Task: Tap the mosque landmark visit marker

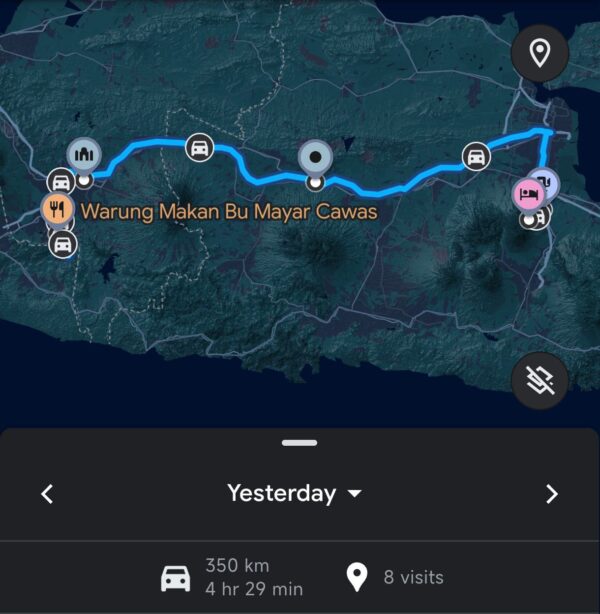Action: click(x=85, y=155)
